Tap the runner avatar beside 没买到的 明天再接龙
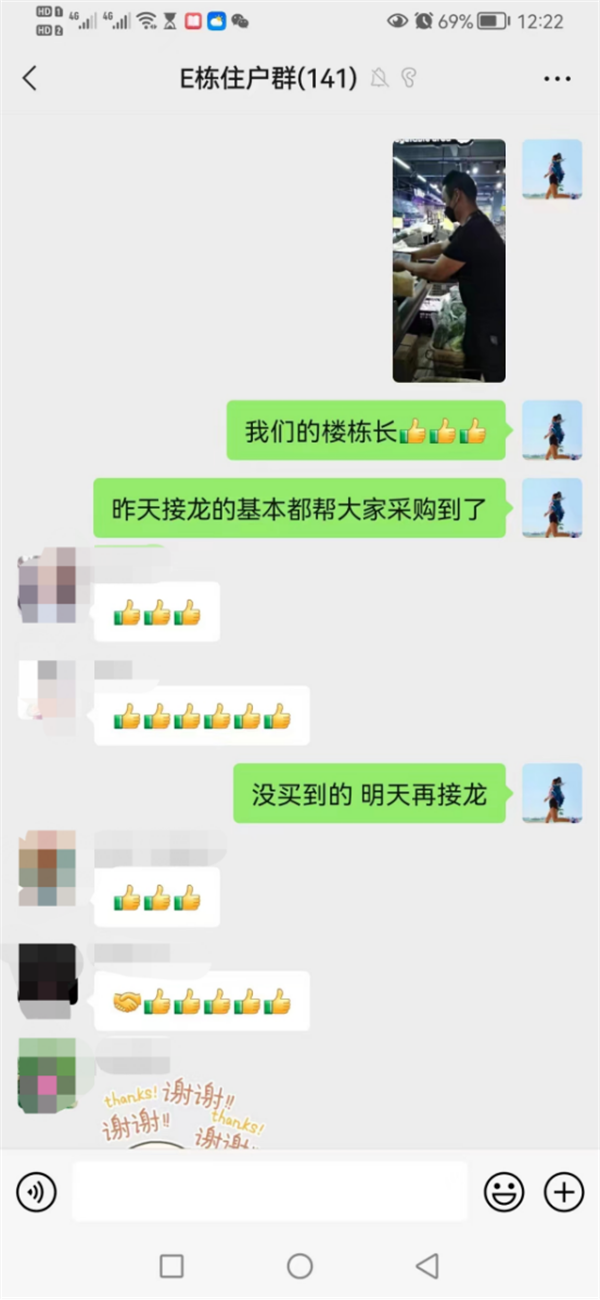600x1300 pixels. point(552,794)
